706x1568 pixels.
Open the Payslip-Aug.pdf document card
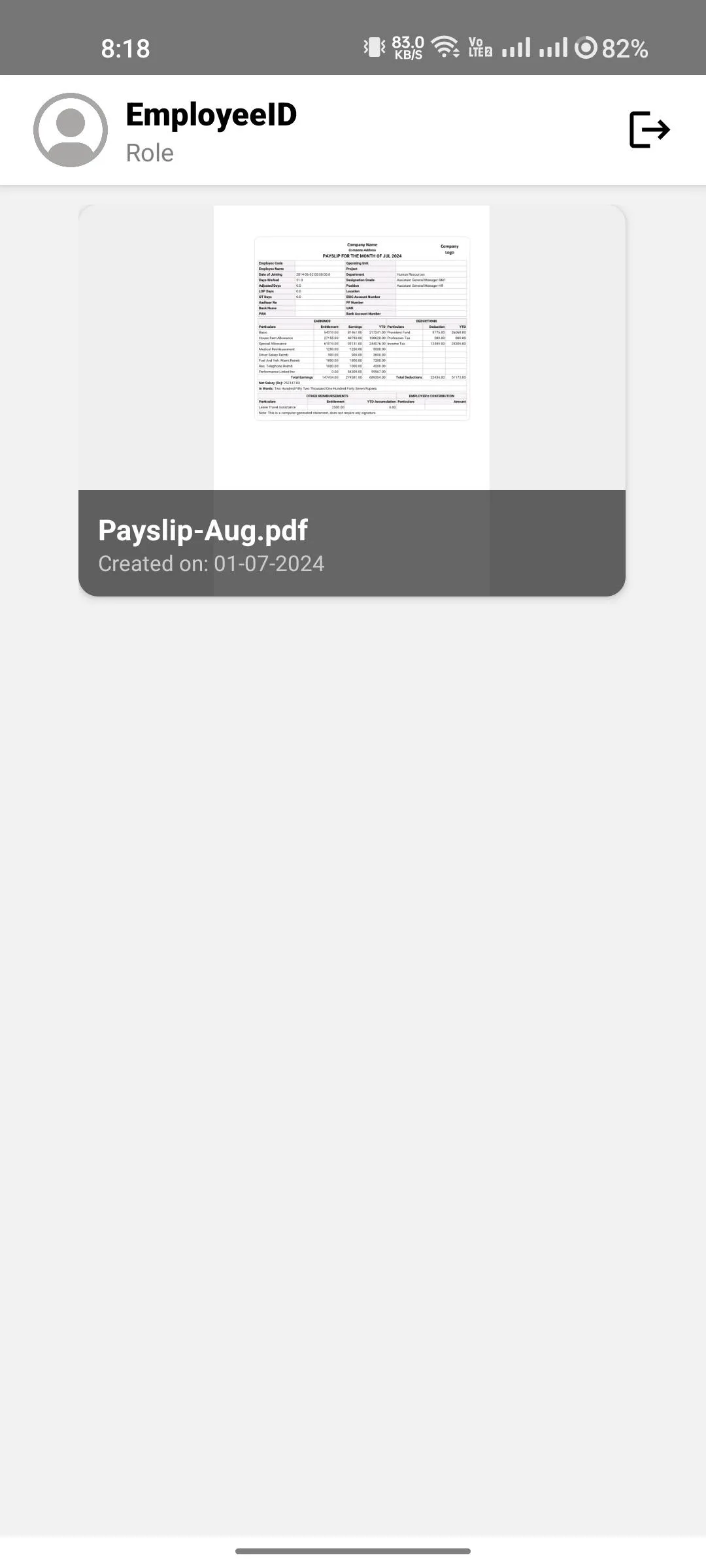click(352, 400)
